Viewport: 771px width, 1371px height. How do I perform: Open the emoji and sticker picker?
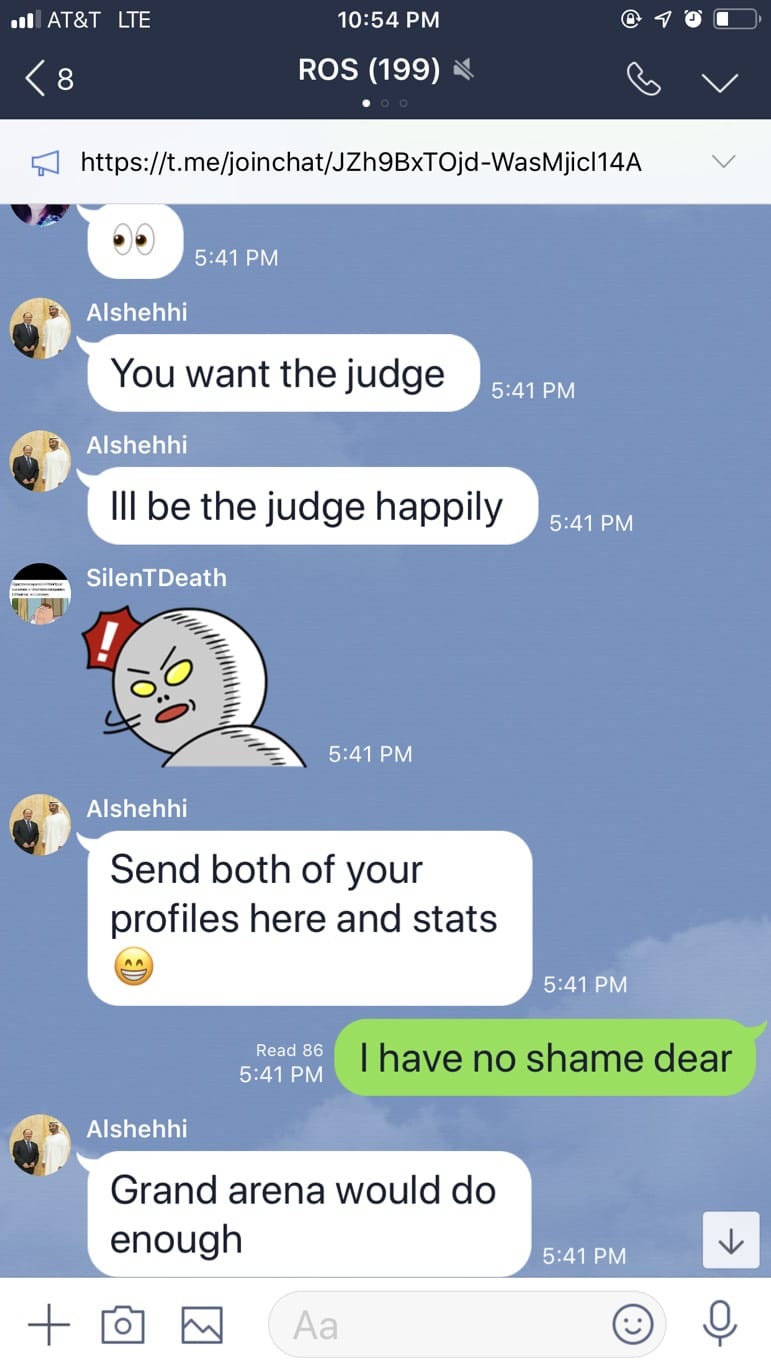point(632,1325)
